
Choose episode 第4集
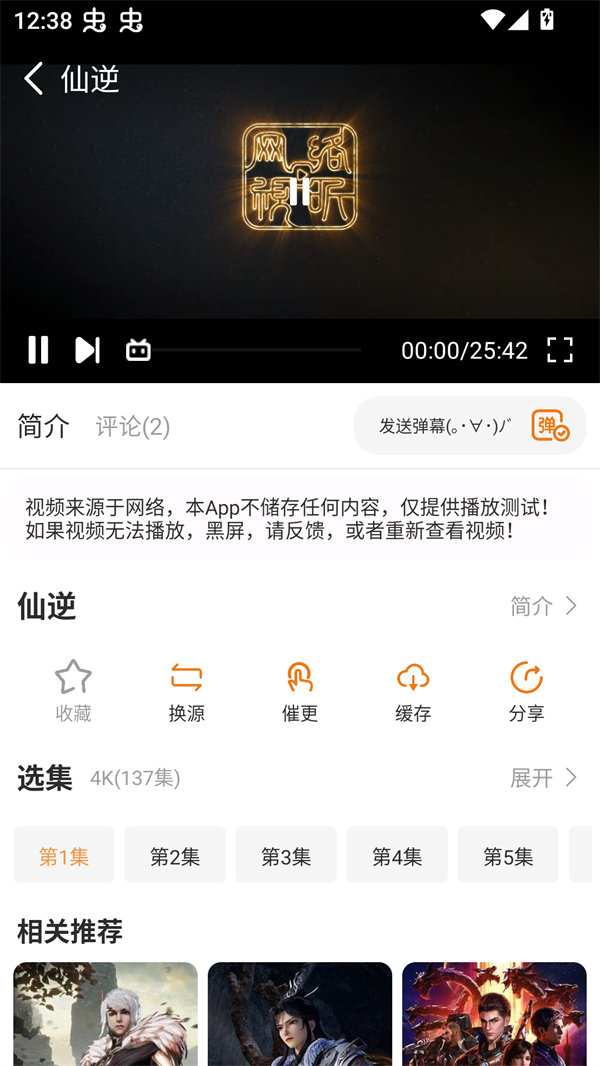397,856
